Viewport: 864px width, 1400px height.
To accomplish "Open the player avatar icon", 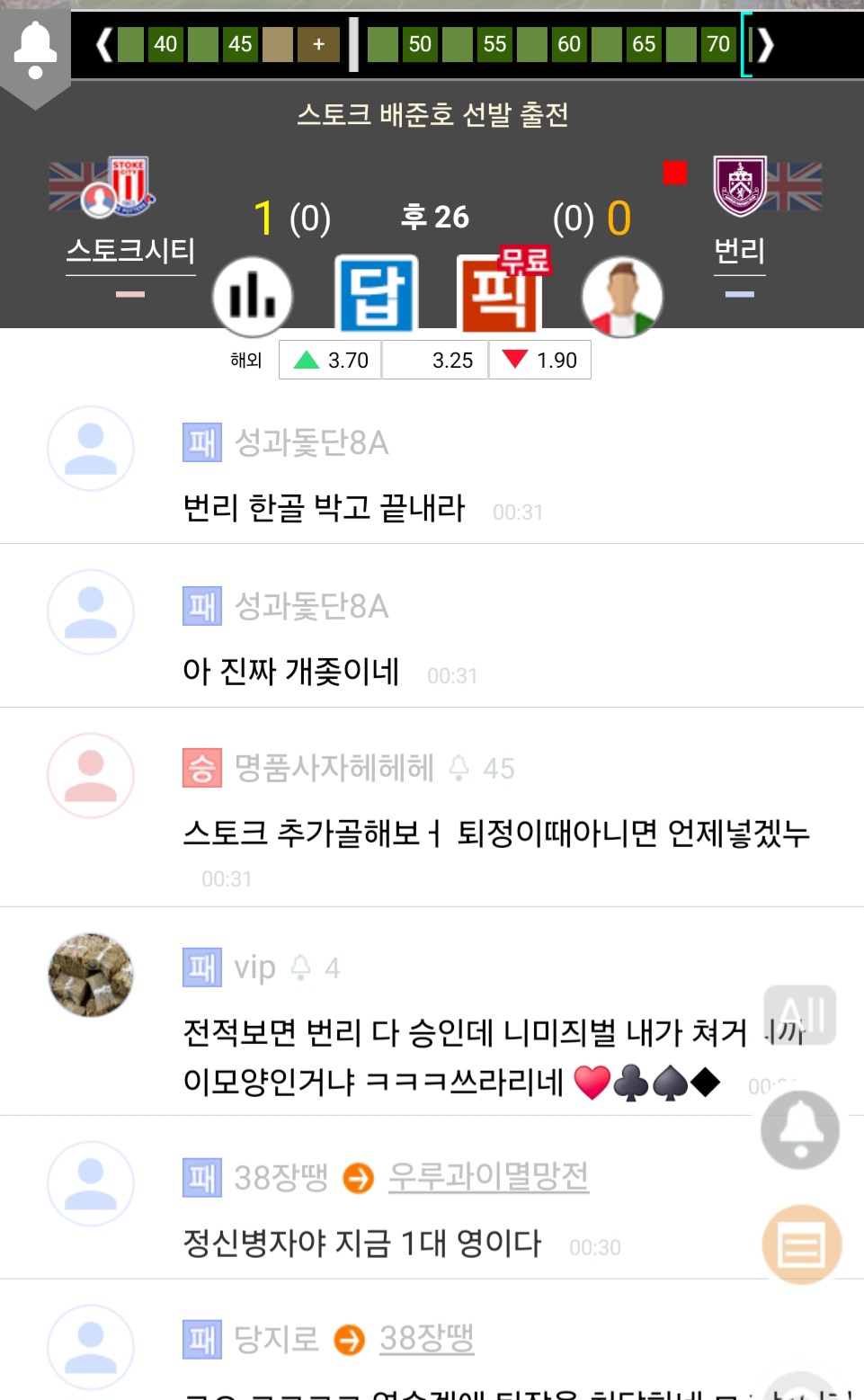I will 622,297.
